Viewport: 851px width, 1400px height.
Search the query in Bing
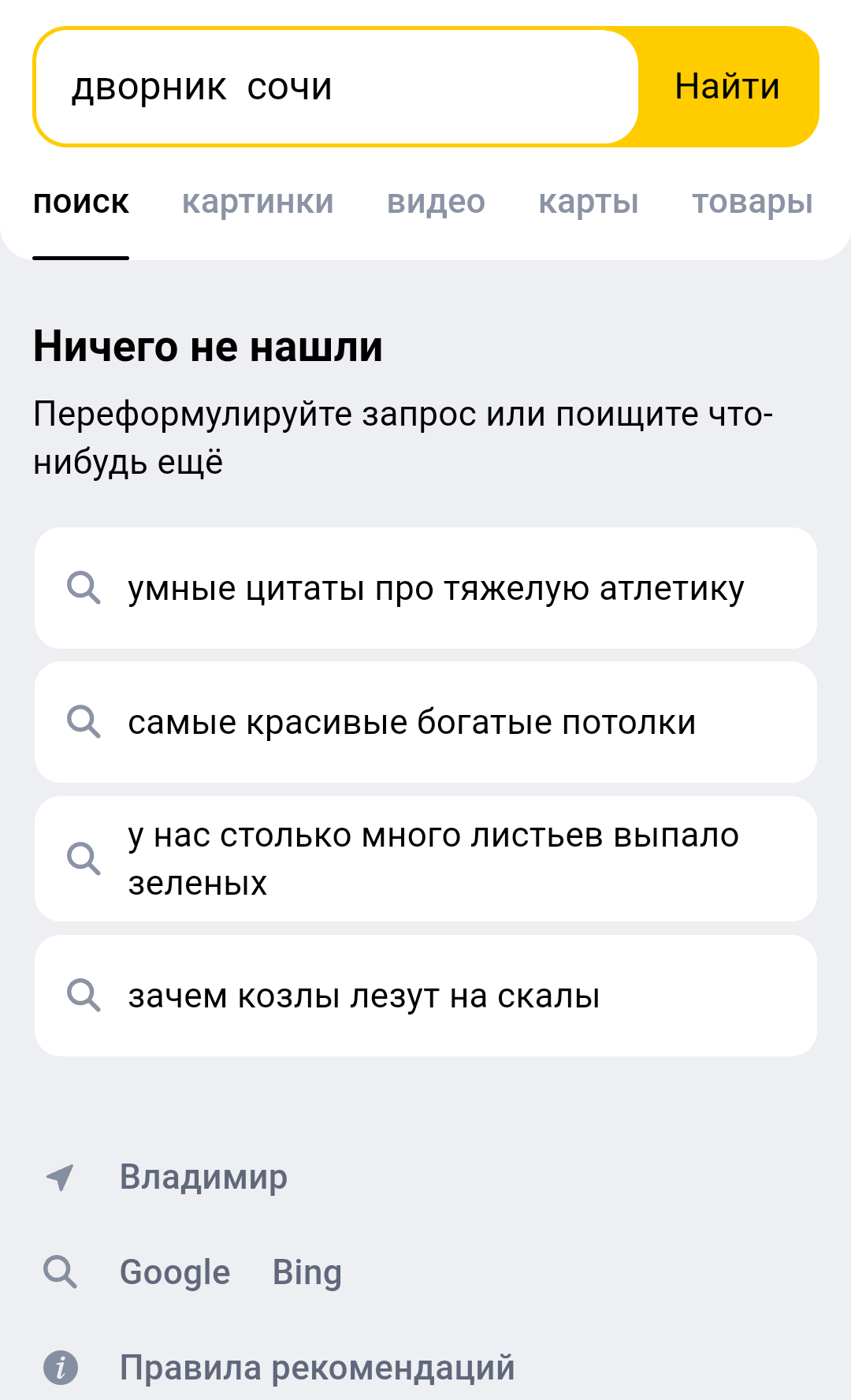[307, 1272]
